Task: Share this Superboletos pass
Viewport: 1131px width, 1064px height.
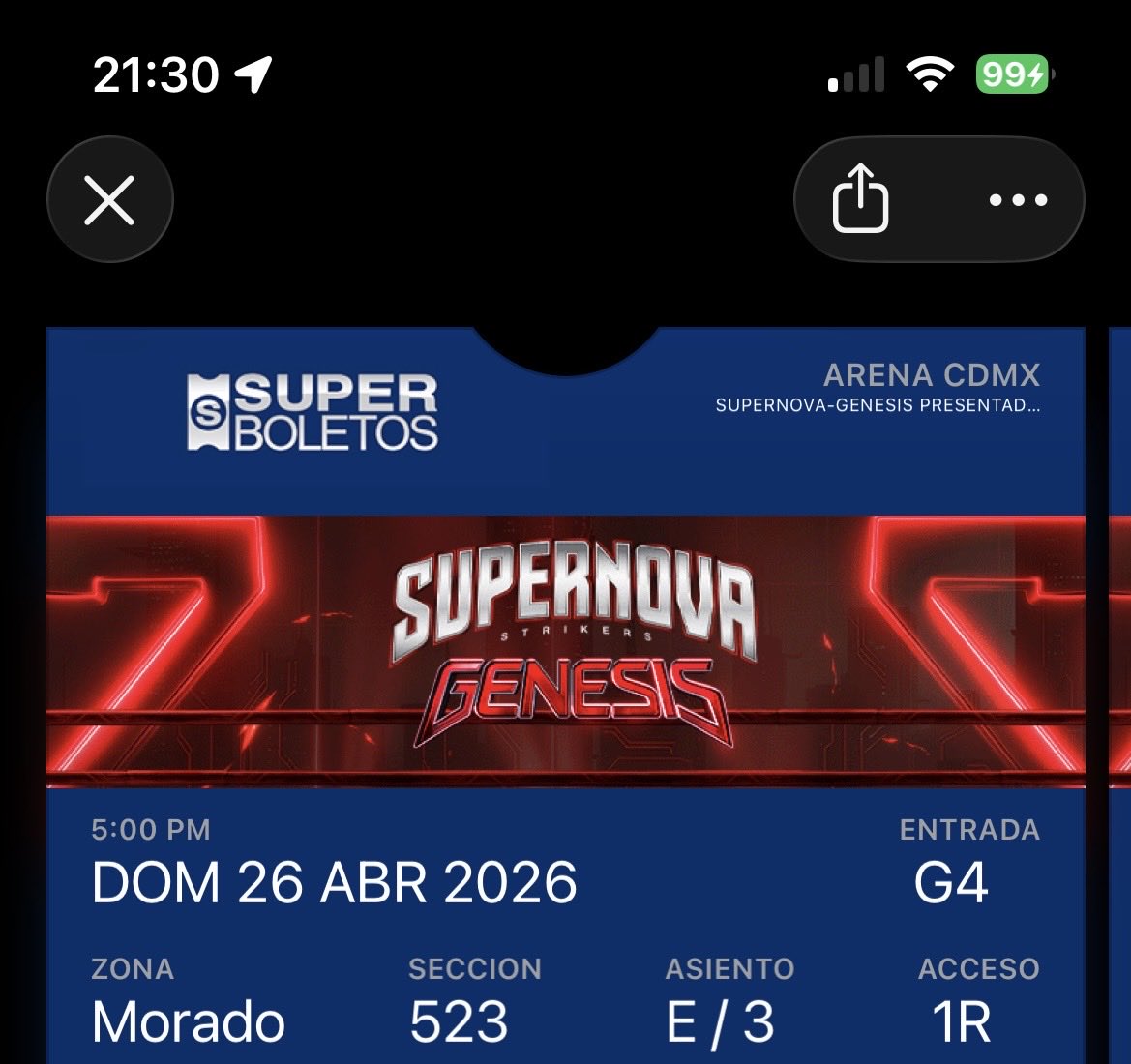Action: pos(860,199)
